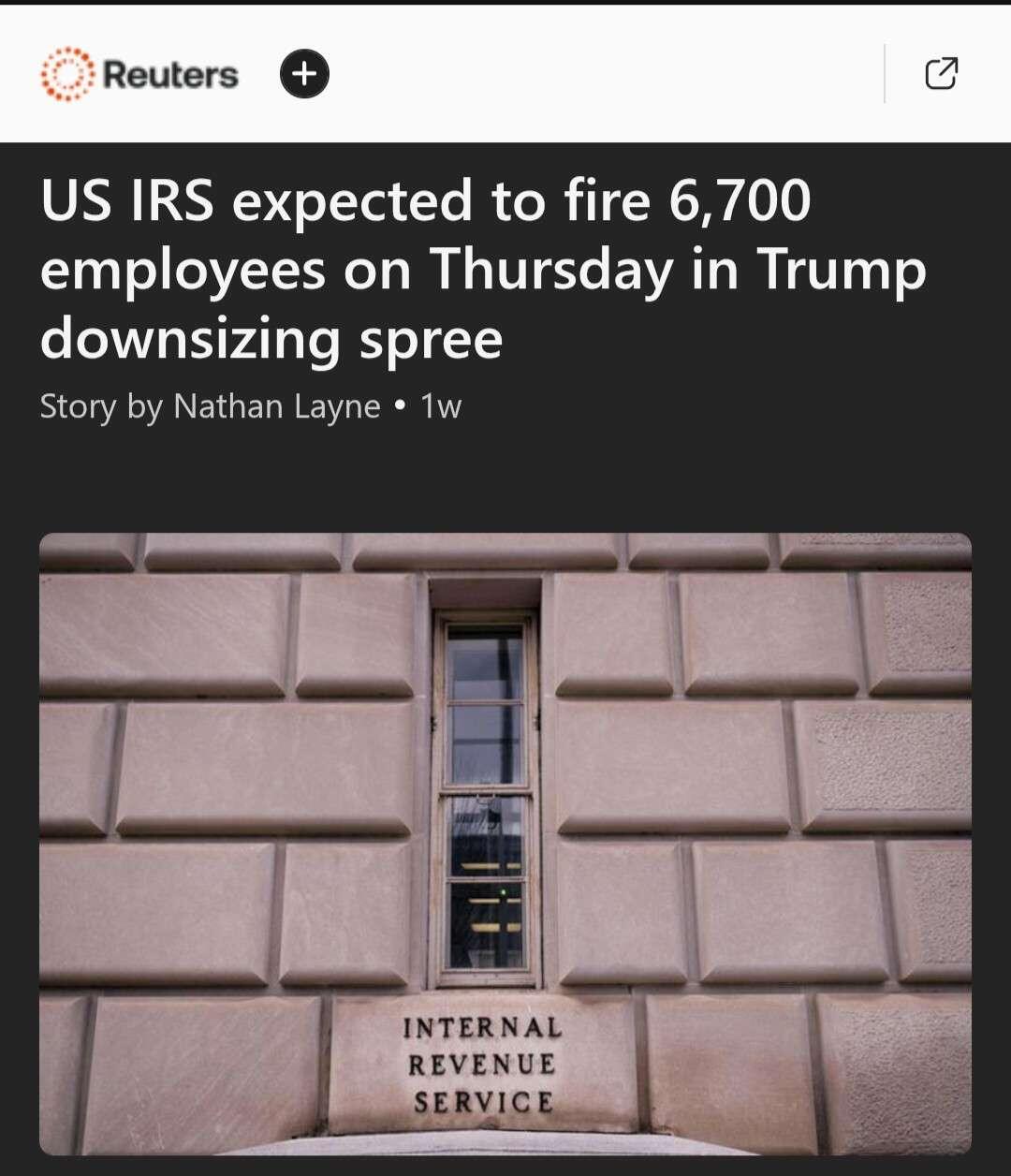The height and width of the screenshot is (1176, 1011).
Task: Open the IRS building article image
Action: tap(505, 843)
